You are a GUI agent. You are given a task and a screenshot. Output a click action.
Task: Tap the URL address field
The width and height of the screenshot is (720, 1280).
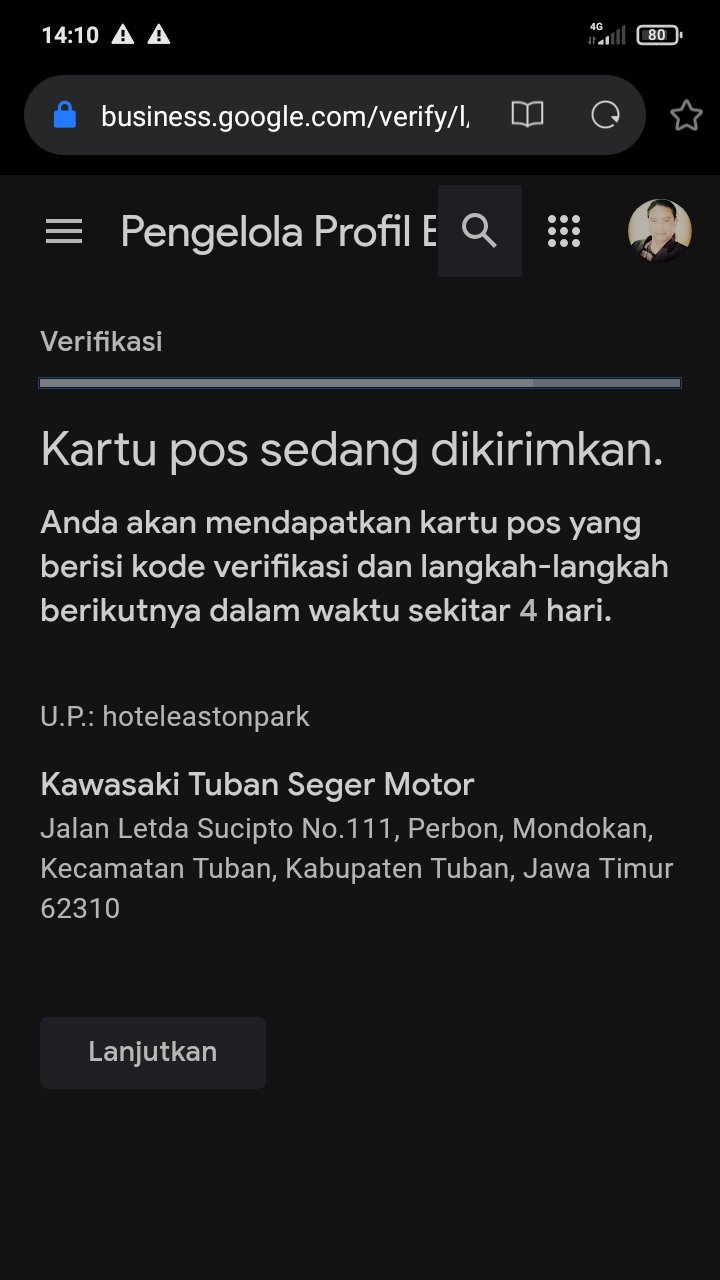click(285, 116)
